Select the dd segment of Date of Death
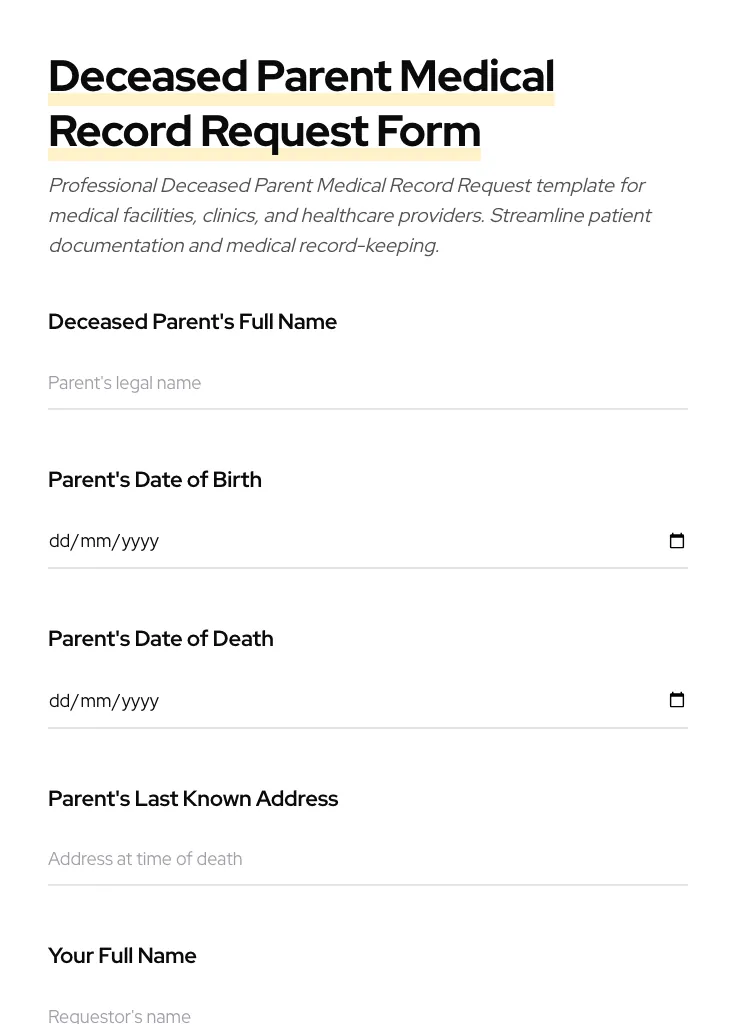The height and width of the screenshot is (1024, 736). pos(58,700)
